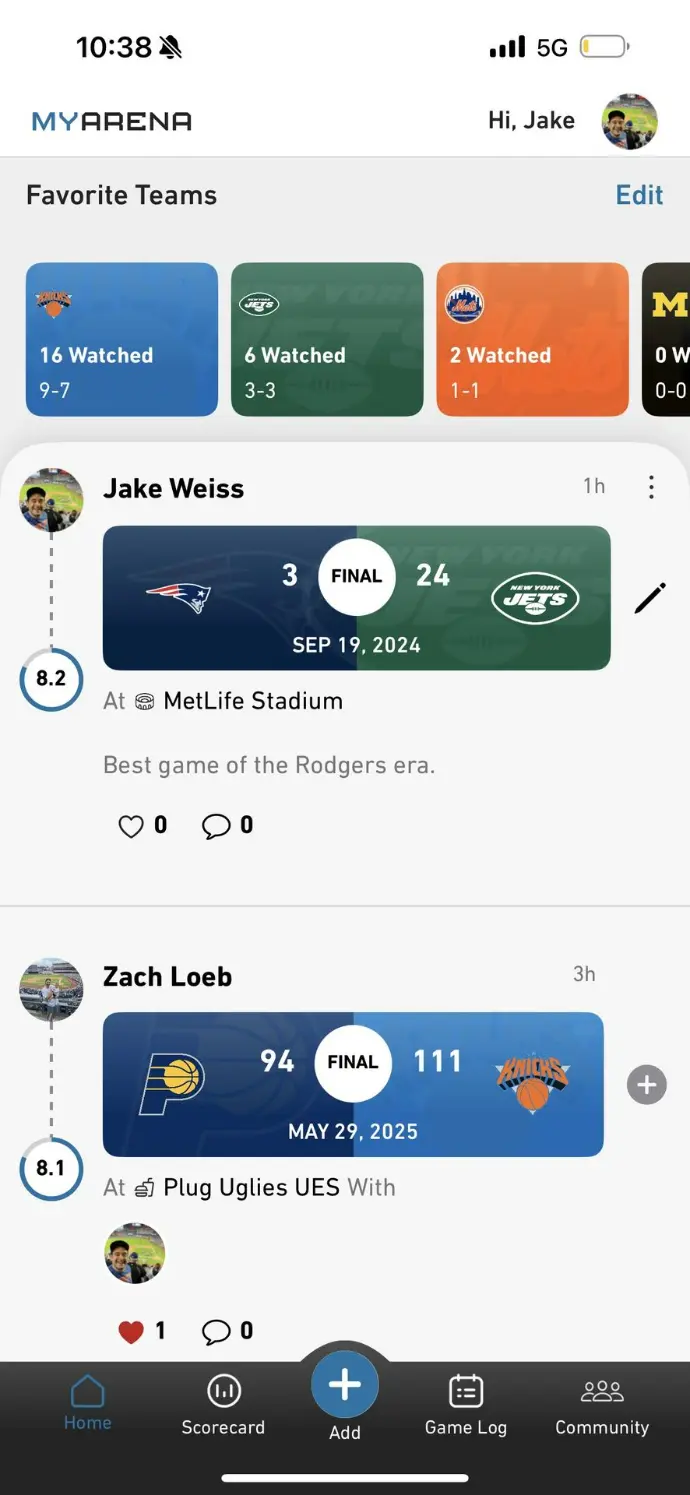
Task: View Zach Loeb's profile photo
Action: tap(51, 990)
